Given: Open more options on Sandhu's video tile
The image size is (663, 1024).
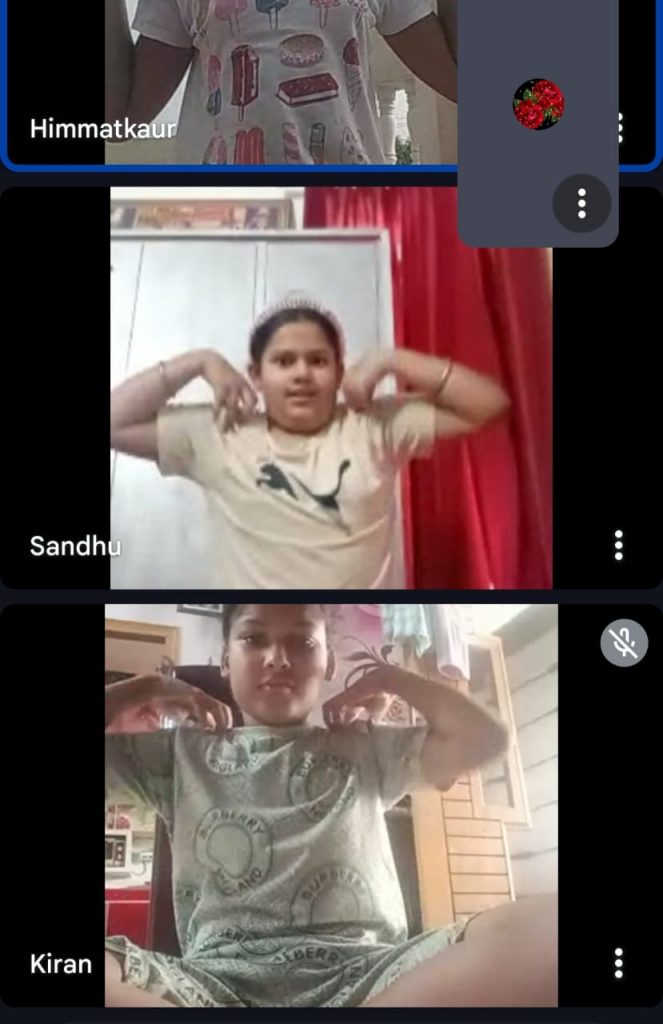Looking at the screenshot, I should coord(618,545).
